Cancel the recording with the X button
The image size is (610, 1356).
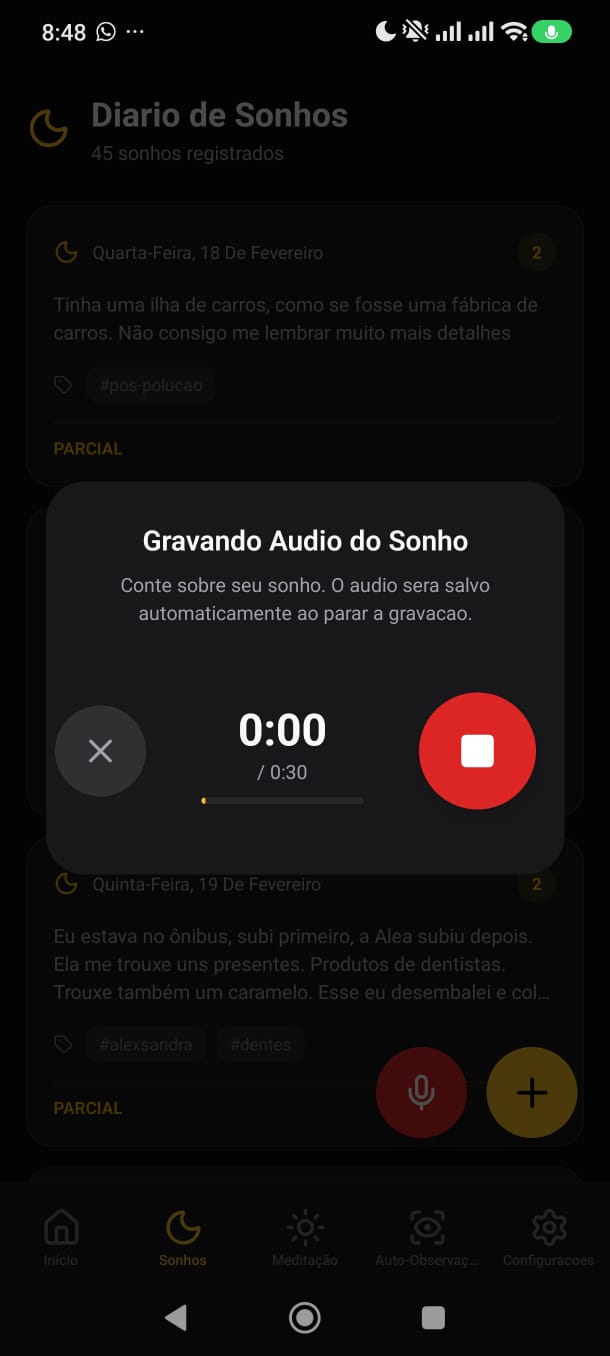(x=100, y=751)
